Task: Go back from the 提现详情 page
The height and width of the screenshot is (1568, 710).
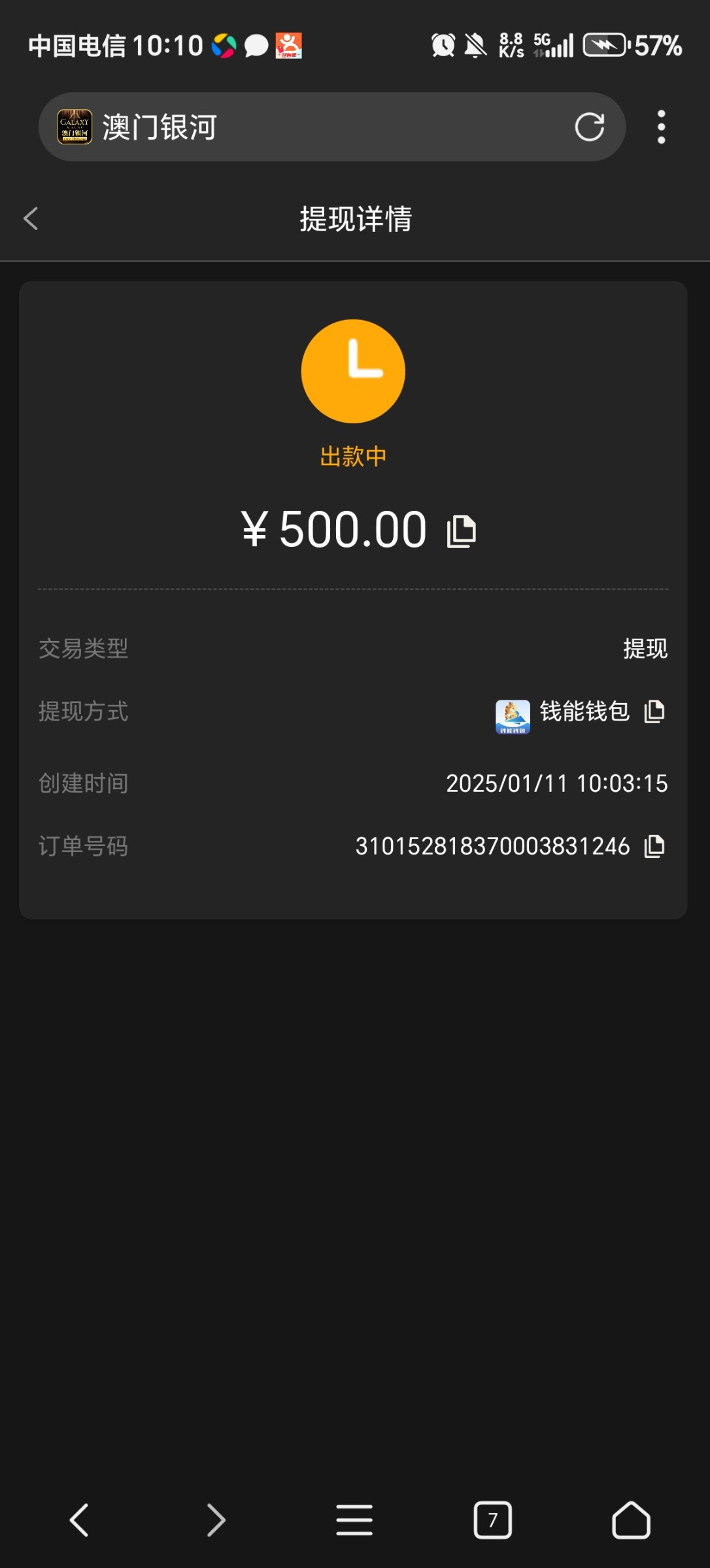Action: tap(31, 218)
